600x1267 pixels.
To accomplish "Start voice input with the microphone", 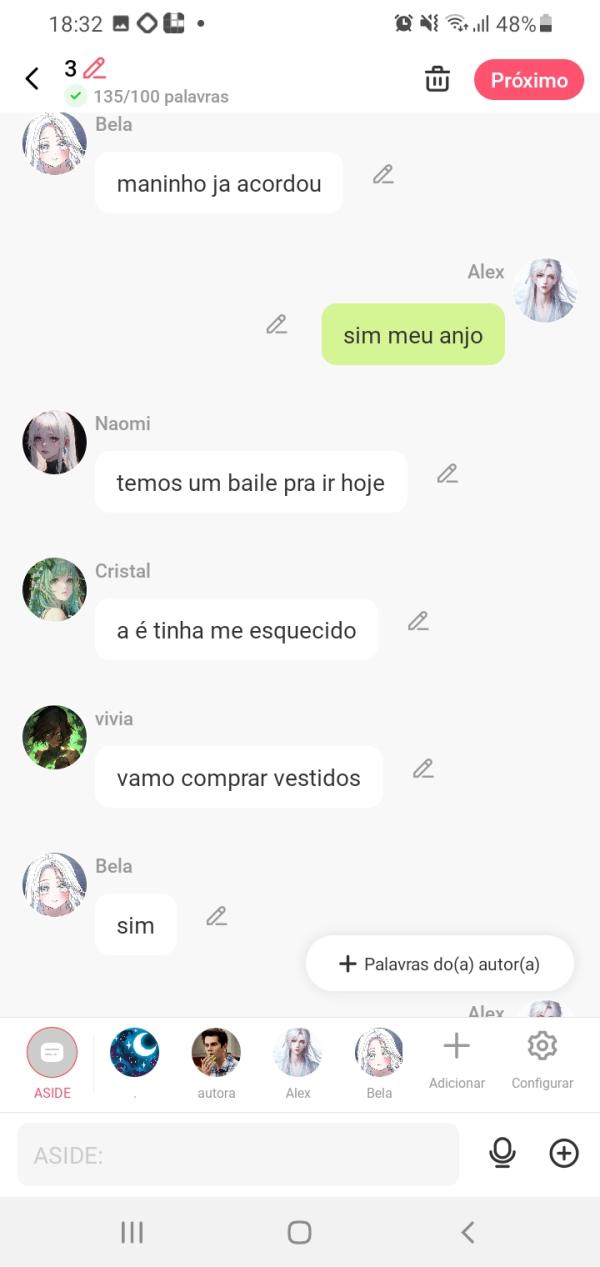I will (502, 1154).
